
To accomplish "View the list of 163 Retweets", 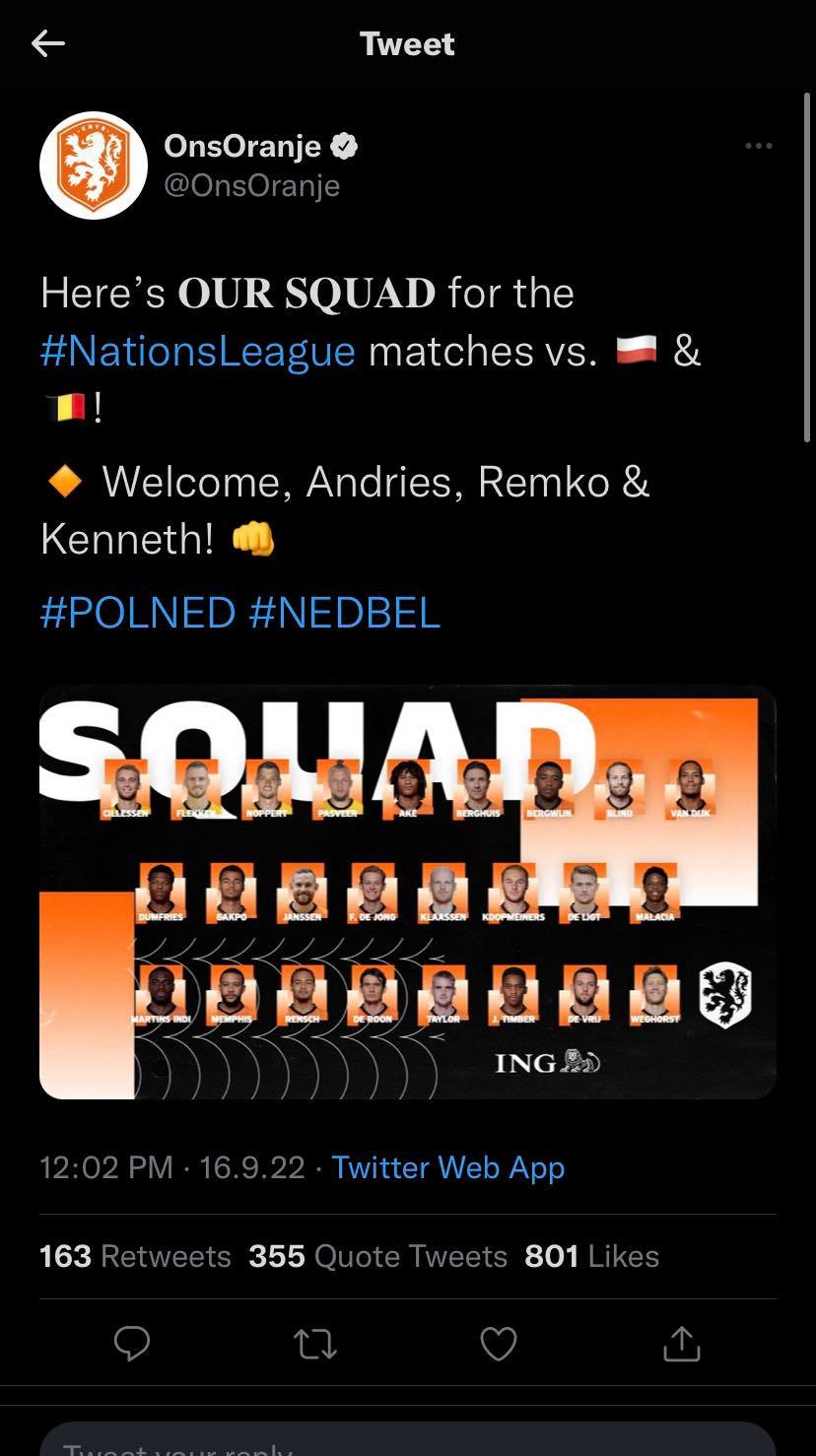I will tap(135, 1256).
